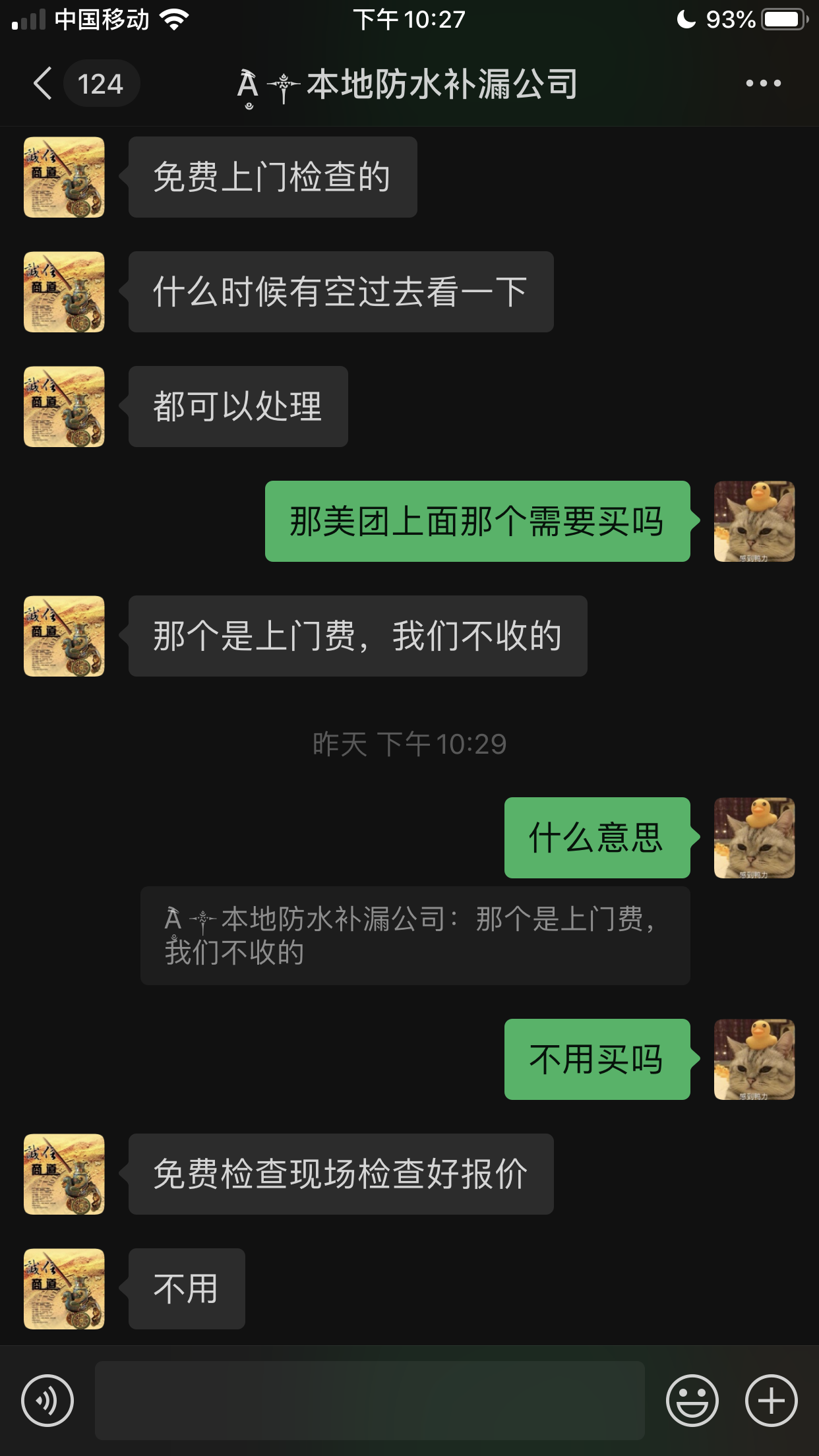Open the emoji sticker panel

pyautogui.click(x=692, y=1400)
